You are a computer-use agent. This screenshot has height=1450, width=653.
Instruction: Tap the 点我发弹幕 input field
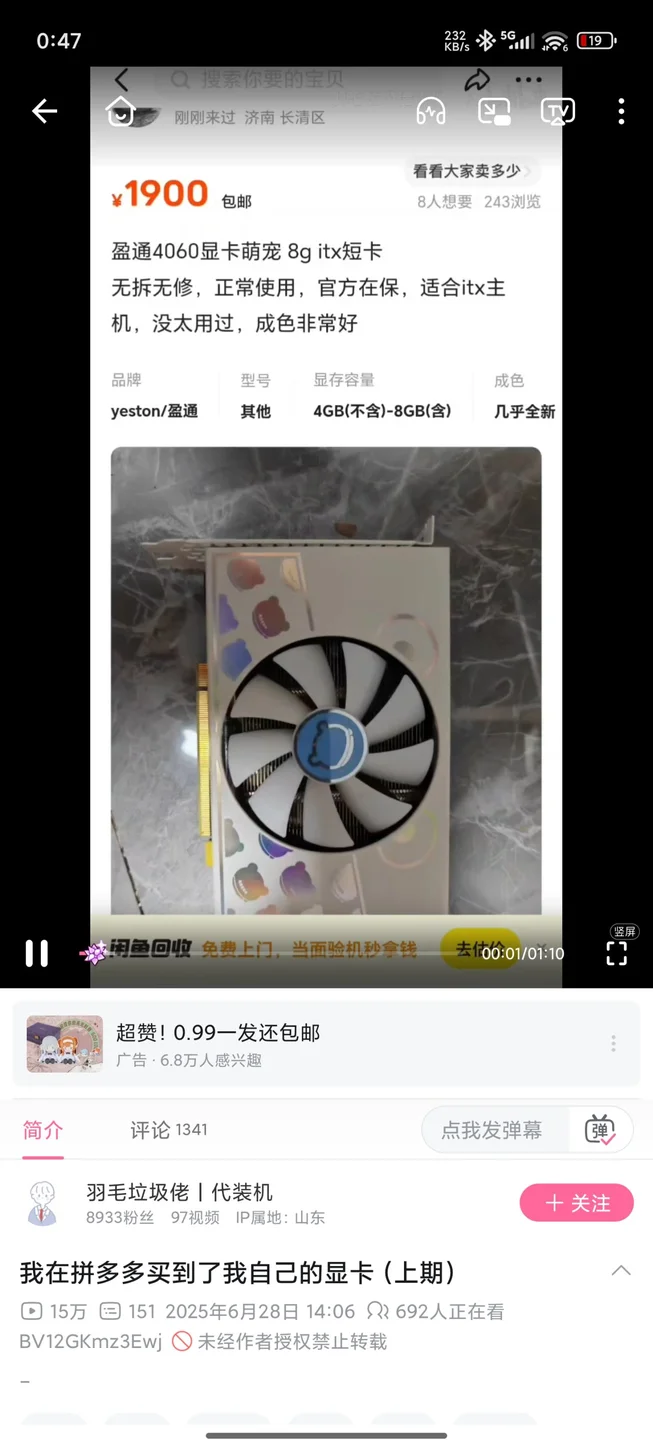492,1130
